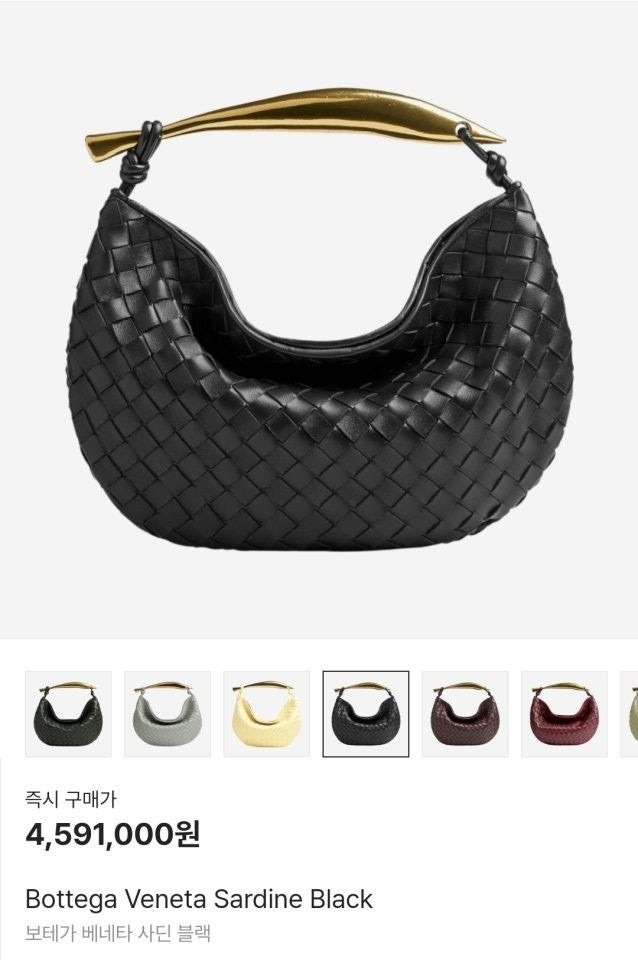
Task: Switch to the red Sardine bag thumbnail
Action: tap(564, 713)
